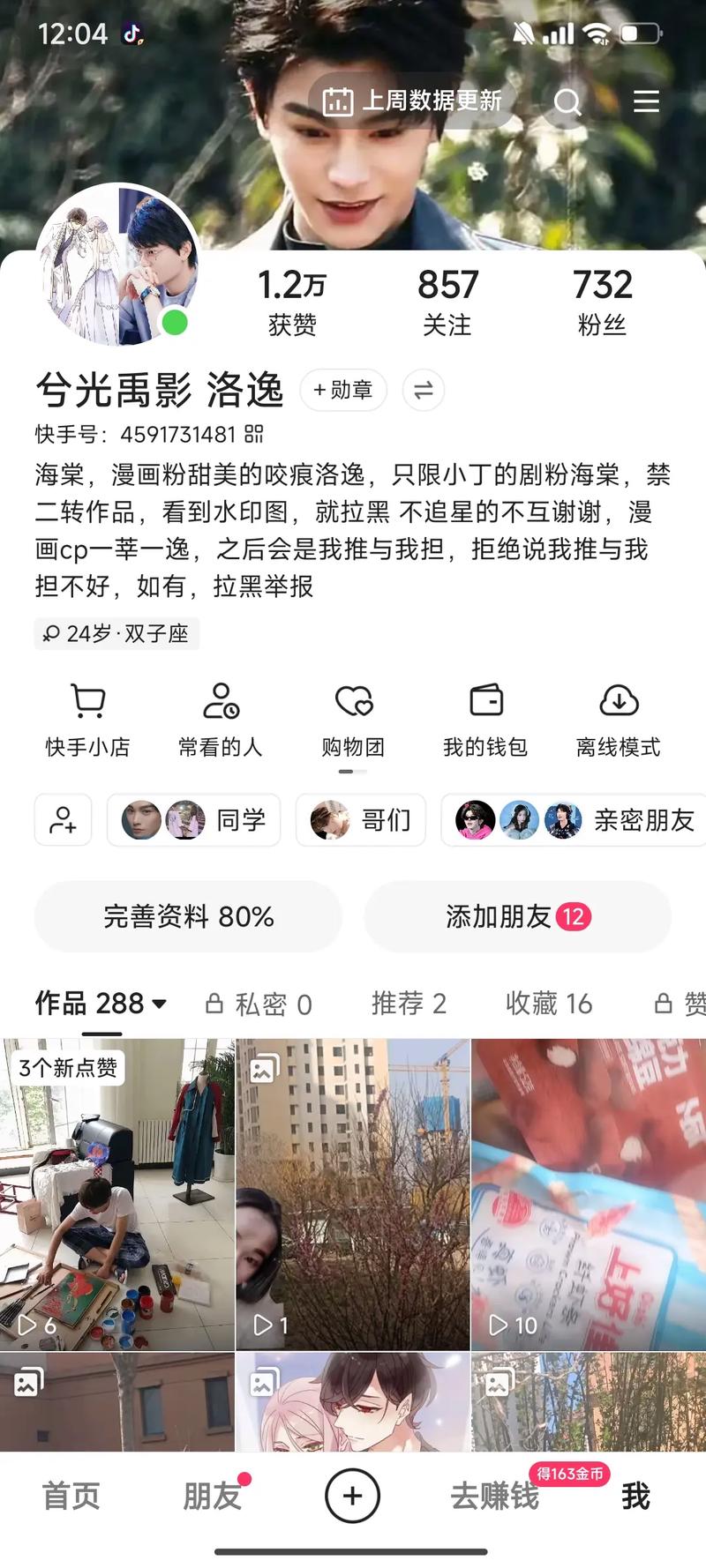Expand the 作品 288 dropdown arrow
This screenshot has width=706, height=1568.
pyautogui.click(x=159, y=1004)
